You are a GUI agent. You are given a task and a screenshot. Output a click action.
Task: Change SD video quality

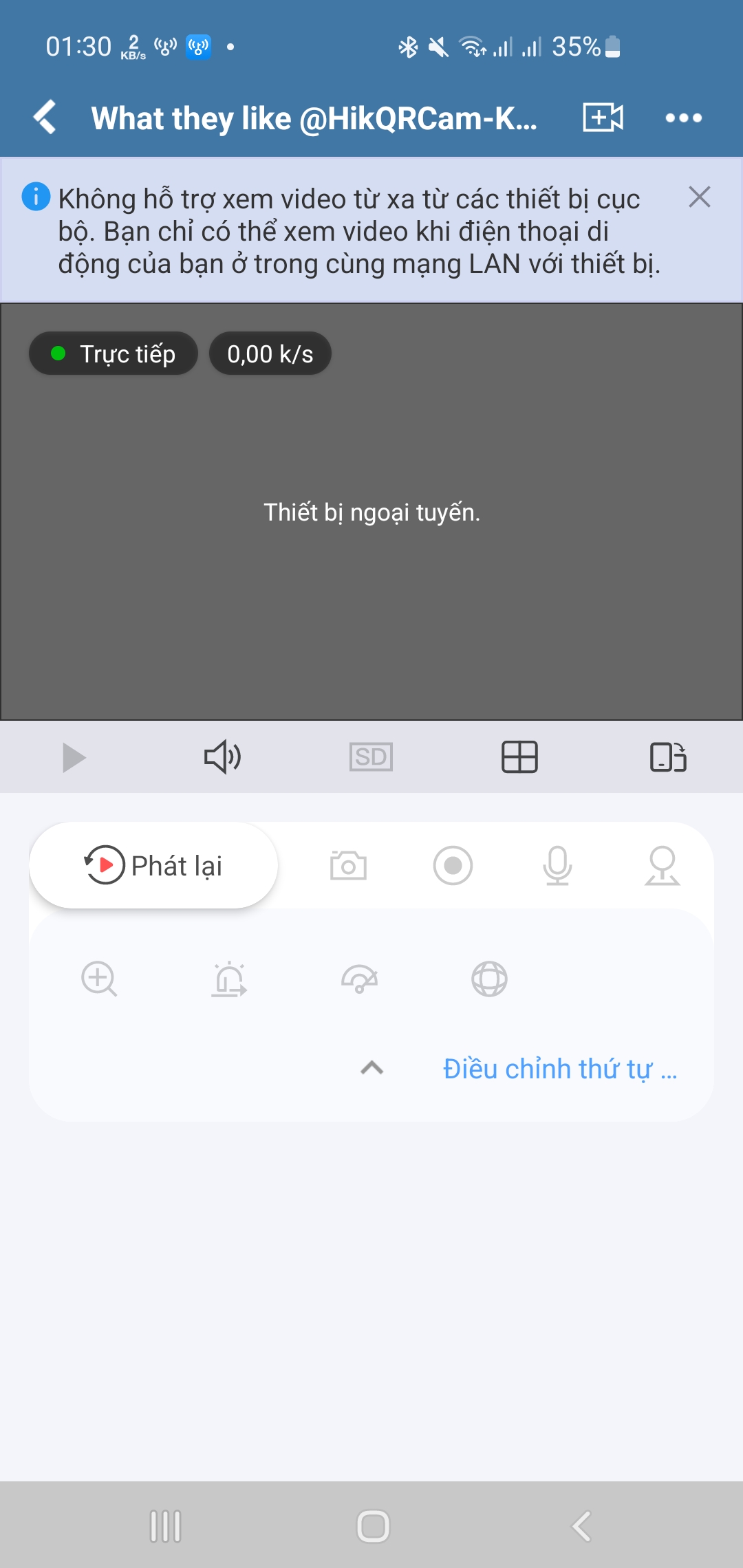coord(371,757)
